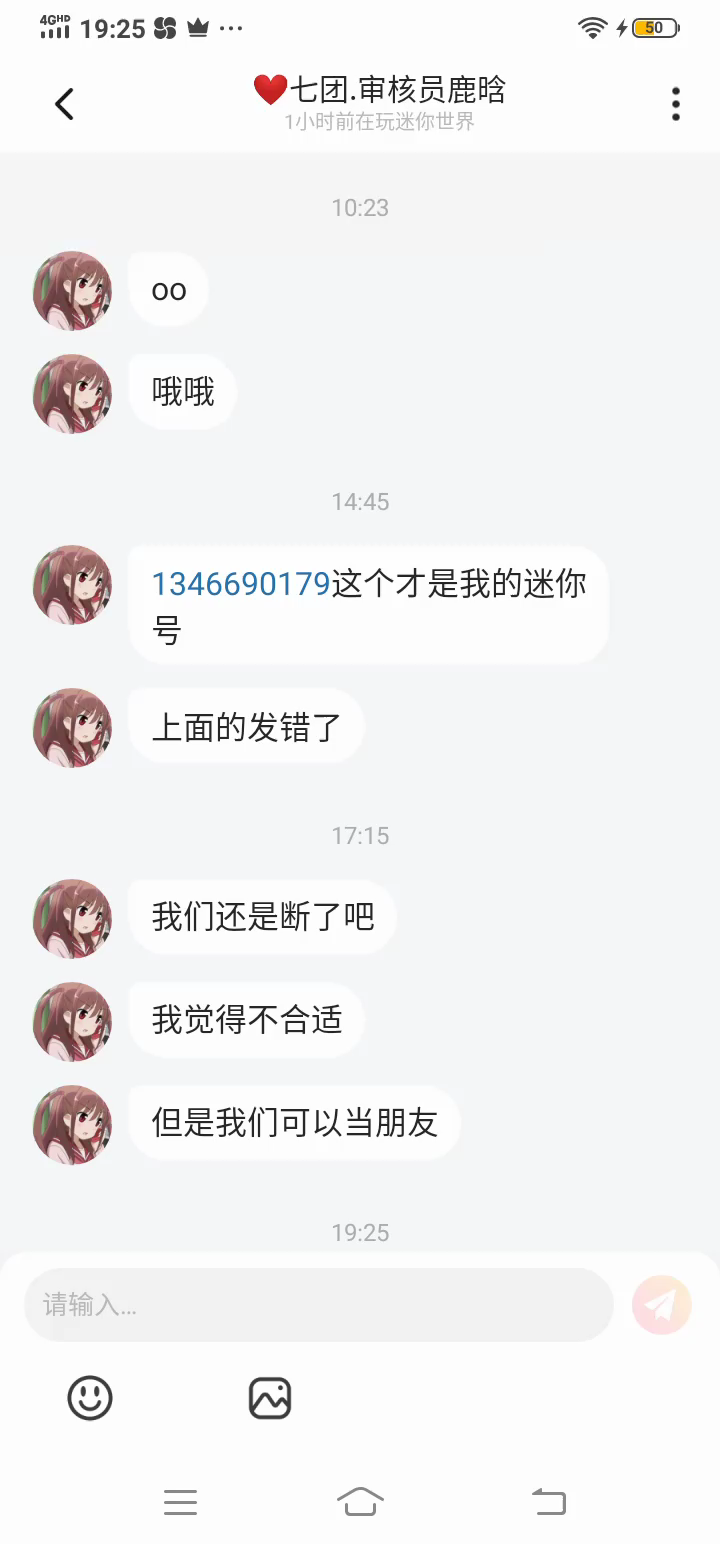Image resolution: width=720 pixels, height=1544 pixels.
Task: Open system recent apps menu
Action: (x=180, y=1502)
